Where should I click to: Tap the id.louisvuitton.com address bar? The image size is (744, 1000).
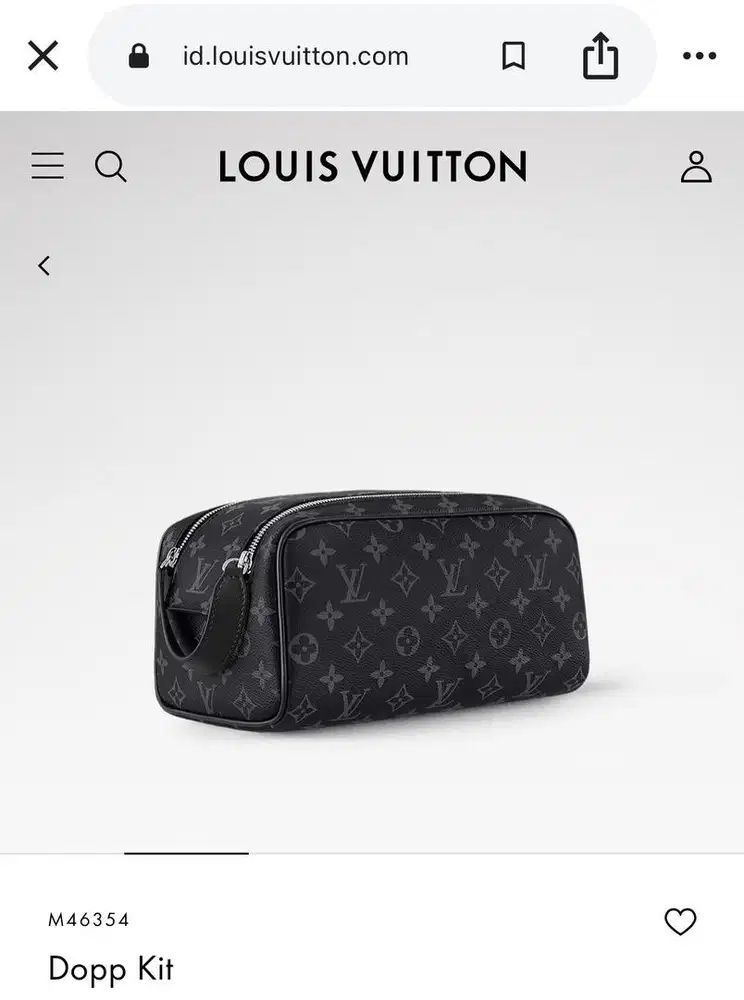297,56
